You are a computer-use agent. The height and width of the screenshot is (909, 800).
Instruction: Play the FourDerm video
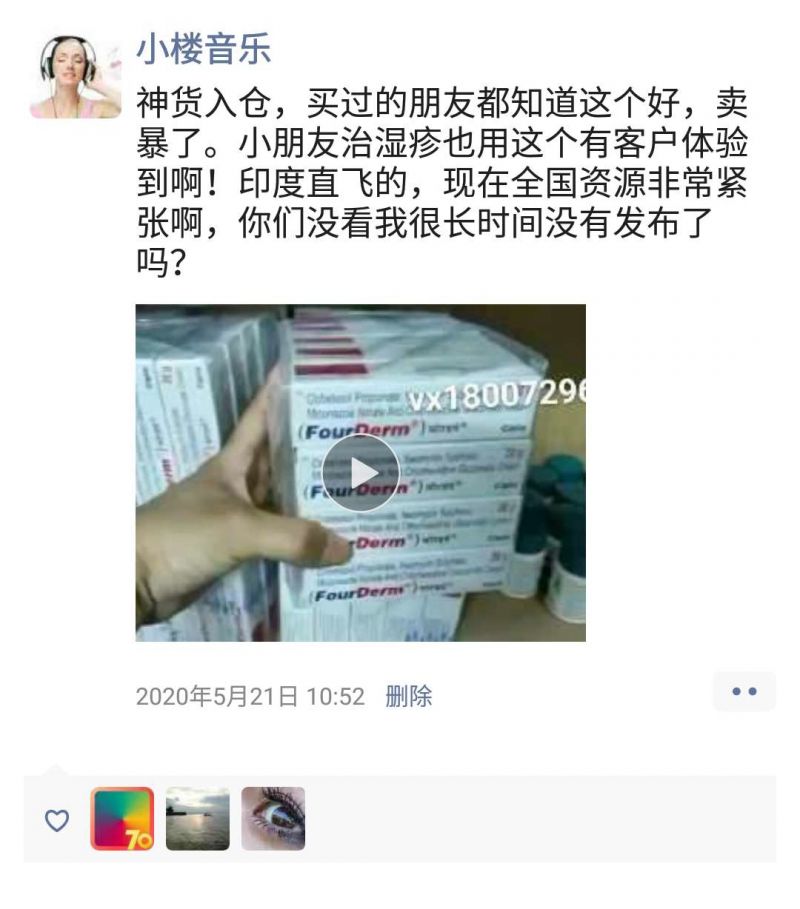tap(361, 473)
